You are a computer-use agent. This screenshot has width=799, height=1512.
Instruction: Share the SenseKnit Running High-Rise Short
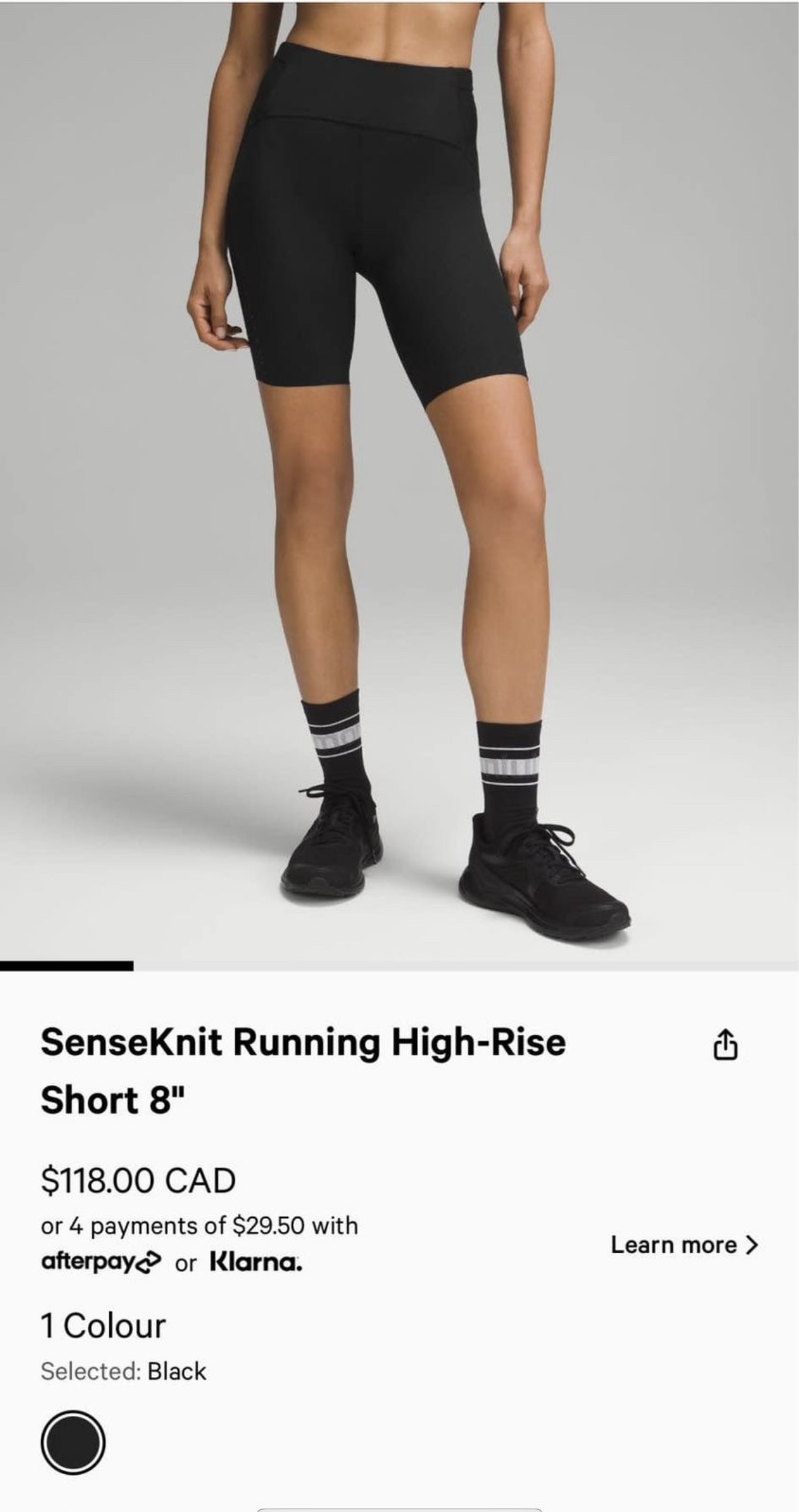724,1045
